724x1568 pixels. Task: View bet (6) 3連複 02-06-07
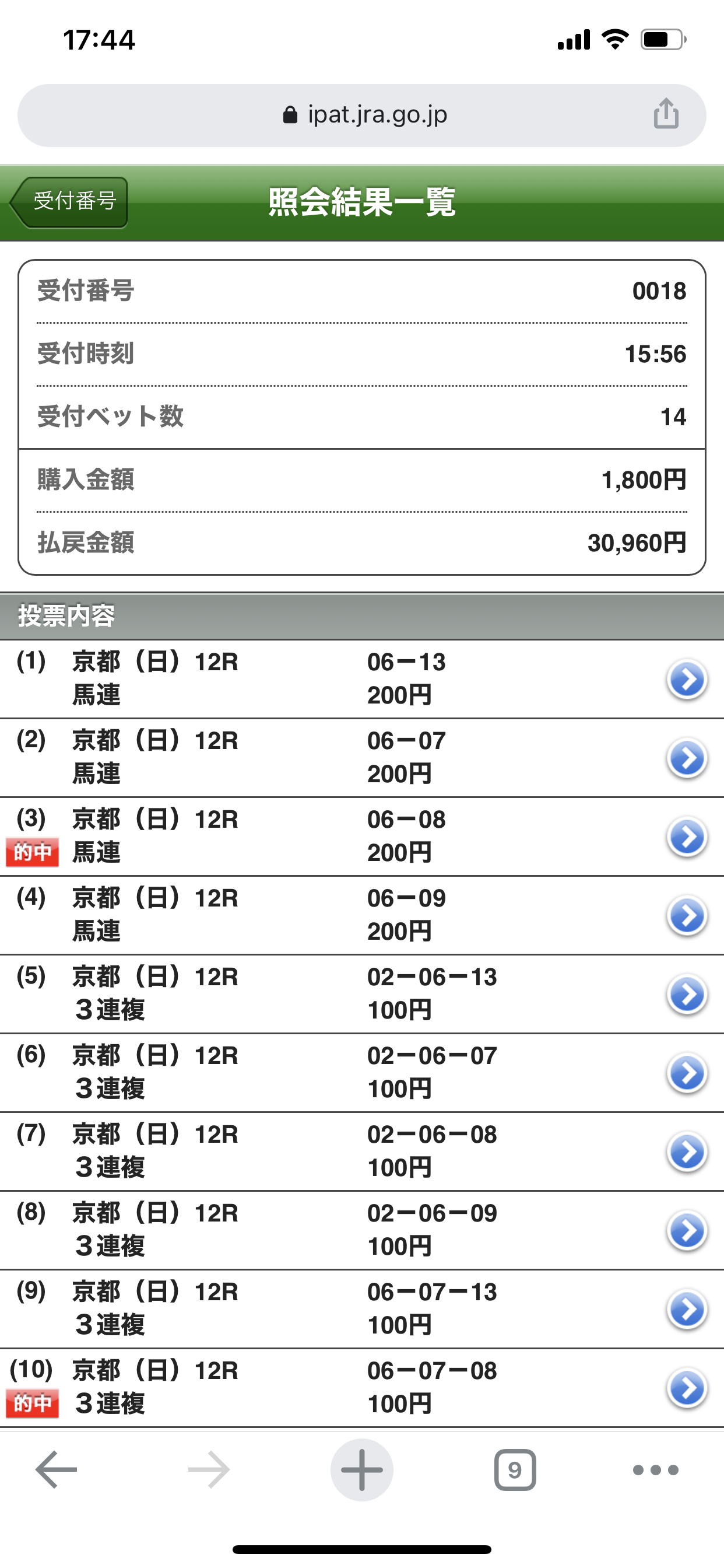click(x=687, y=1073)
